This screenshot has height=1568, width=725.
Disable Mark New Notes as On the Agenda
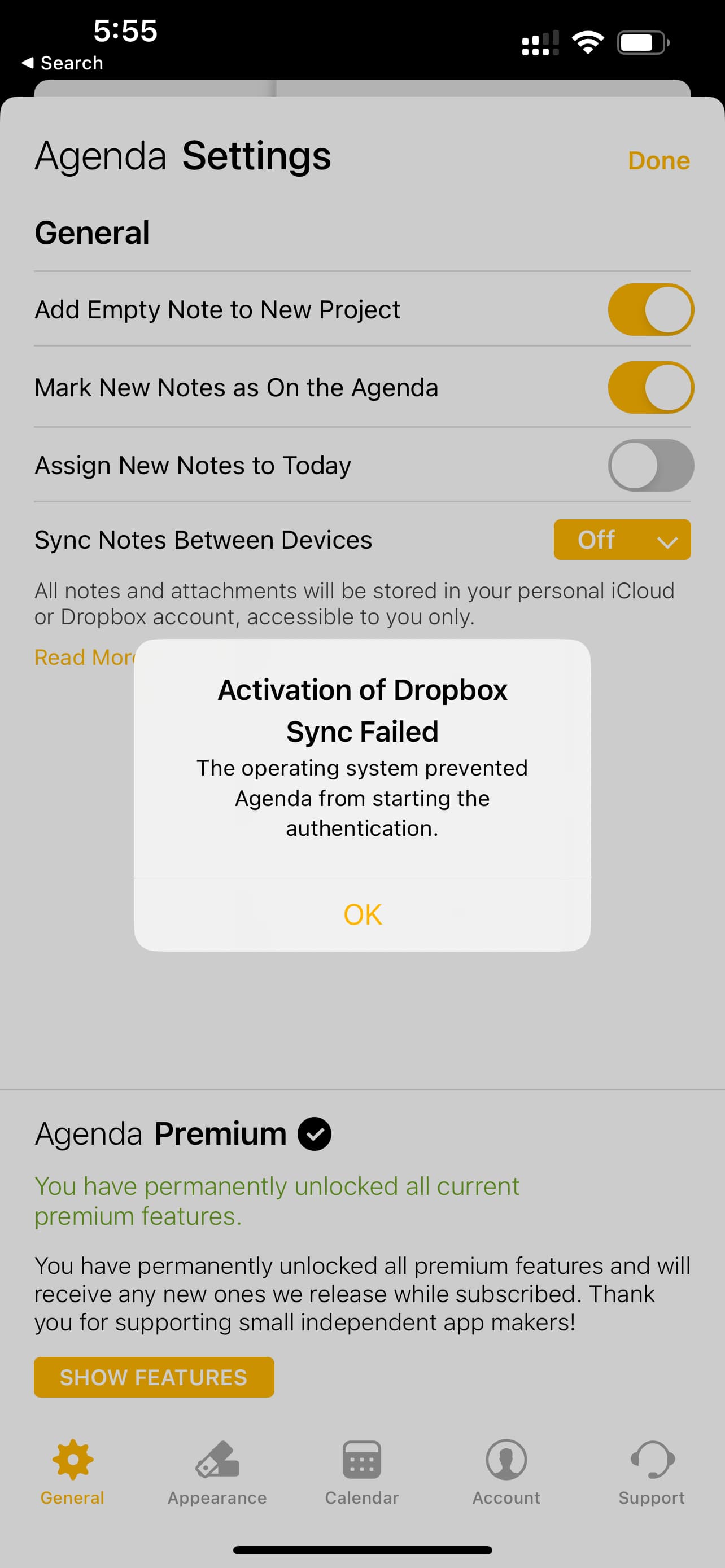pyautogui.click(x=650, y=388)
